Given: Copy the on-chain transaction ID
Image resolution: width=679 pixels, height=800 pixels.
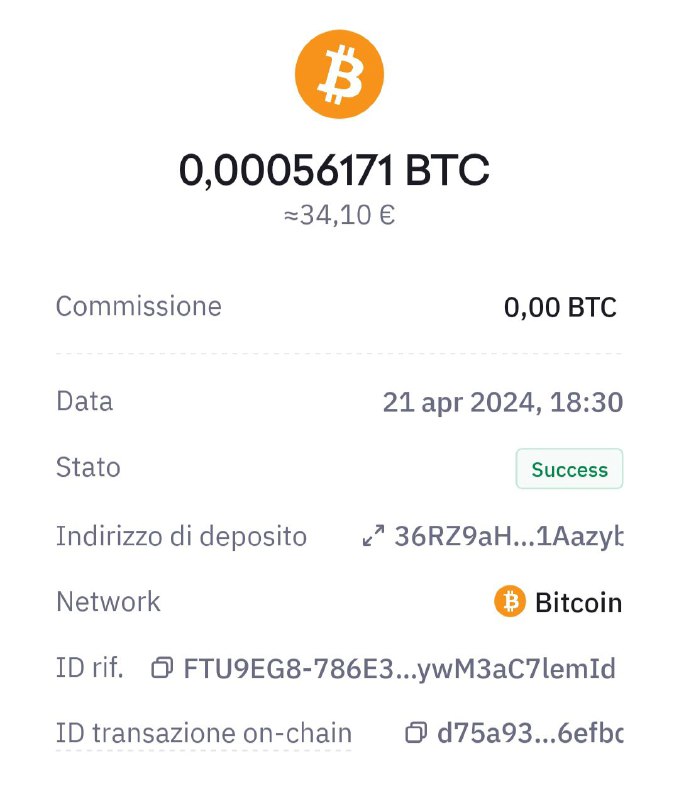Looking at the screenshot, I should point(416,733).
